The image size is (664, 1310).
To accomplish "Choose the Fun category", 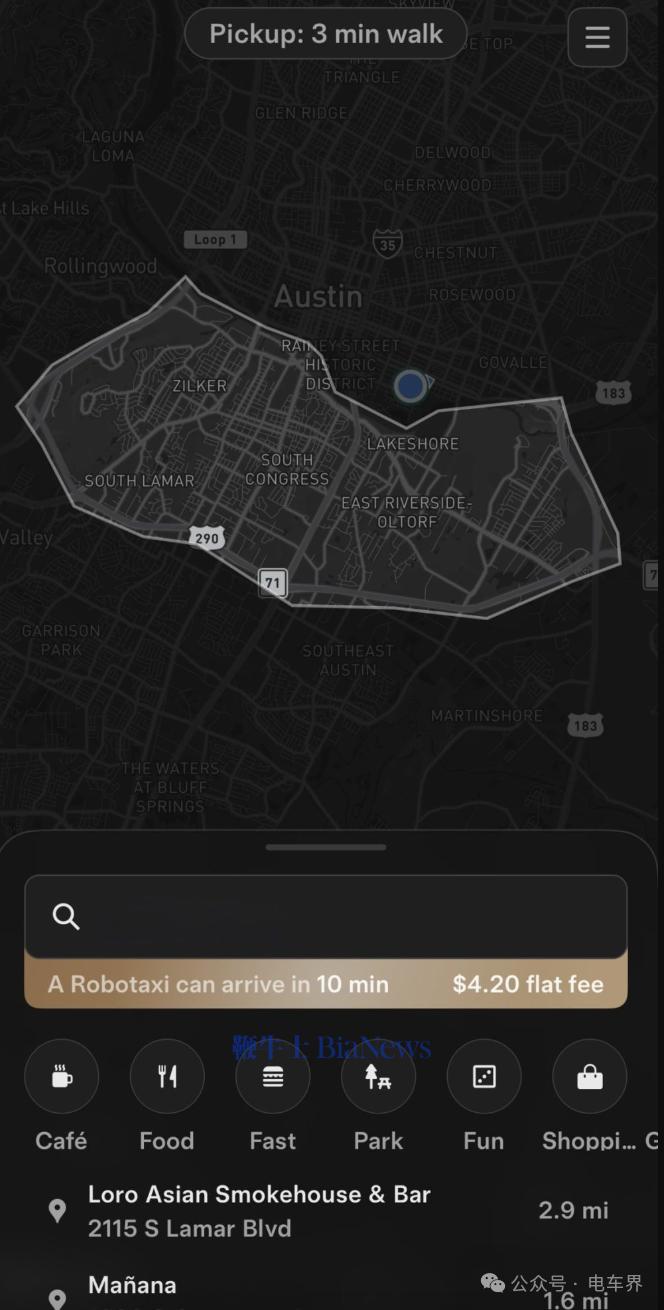I will 484,1077.
